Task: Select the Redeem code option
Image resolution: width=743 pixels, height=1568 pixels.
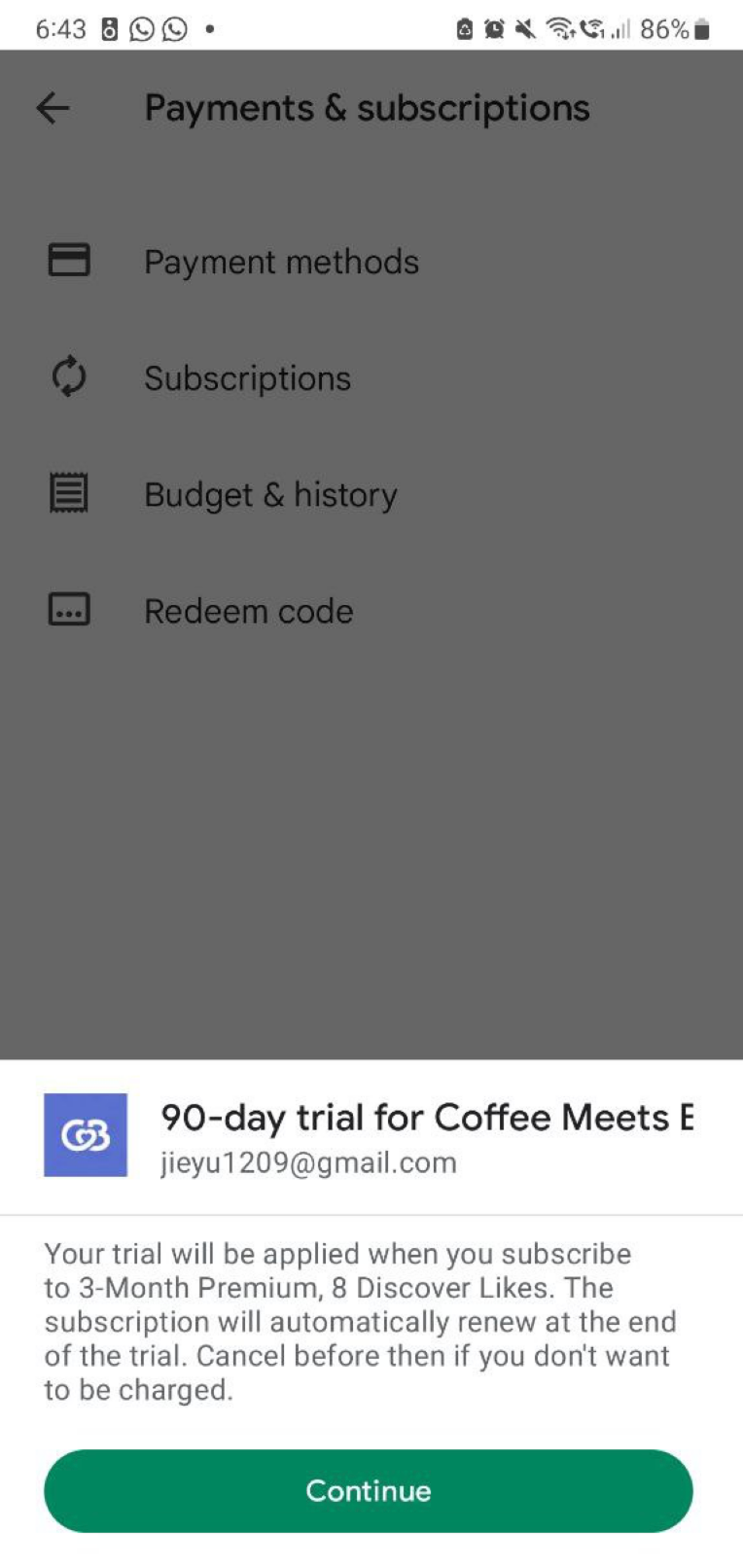Action: click(248, 611)
